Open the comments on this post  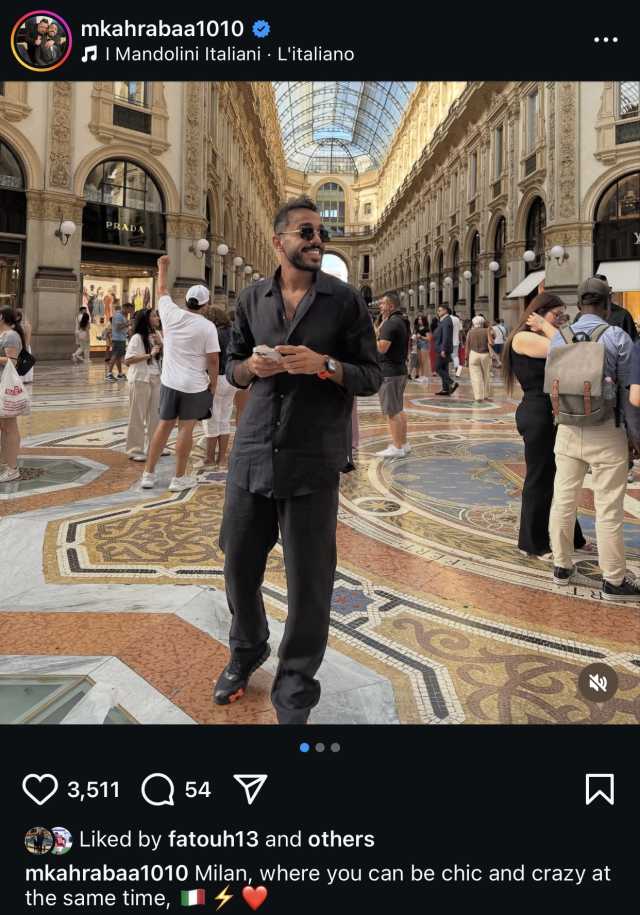158,789
